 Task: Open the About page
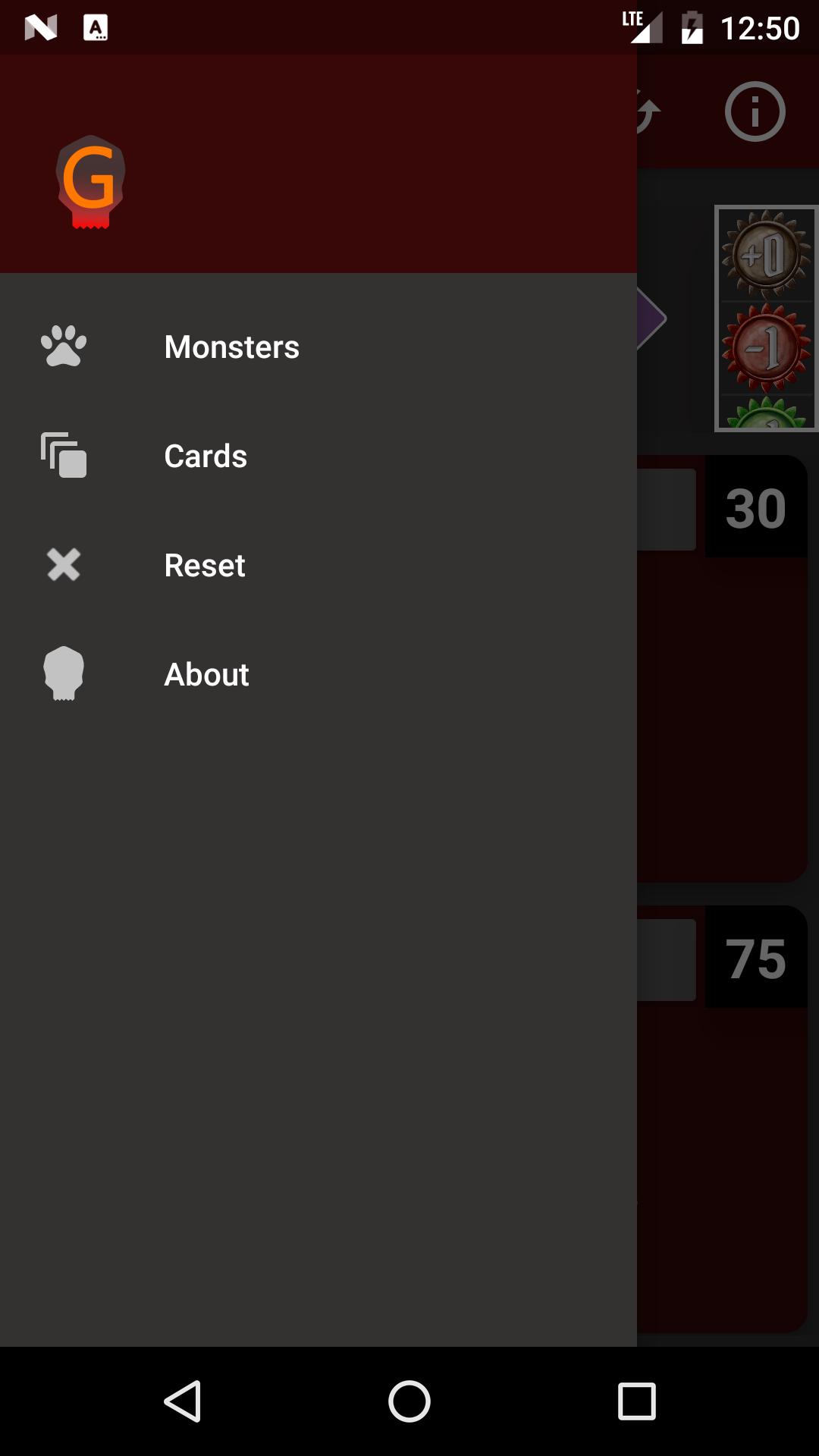click(206, 675)
